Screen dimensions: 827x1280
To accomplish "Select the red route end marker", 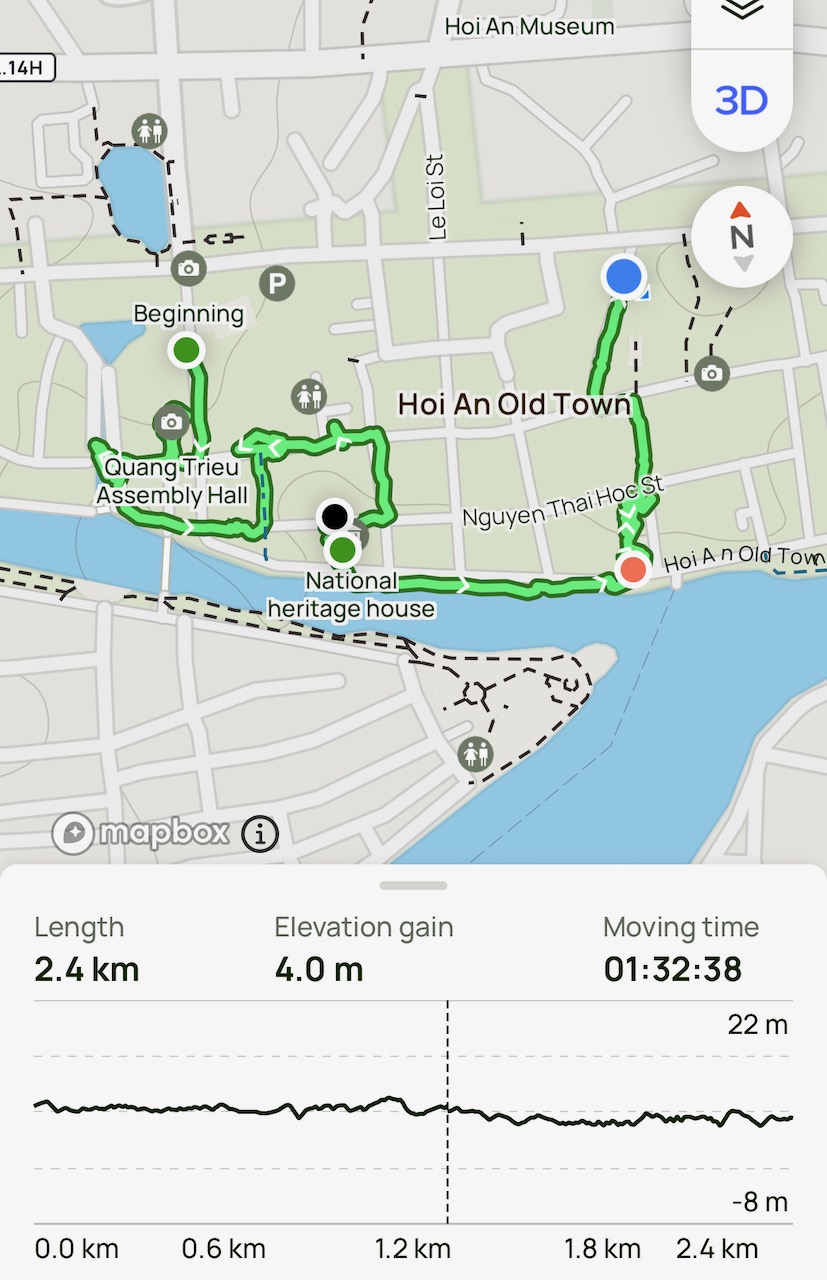I will [x=632, y=570].
